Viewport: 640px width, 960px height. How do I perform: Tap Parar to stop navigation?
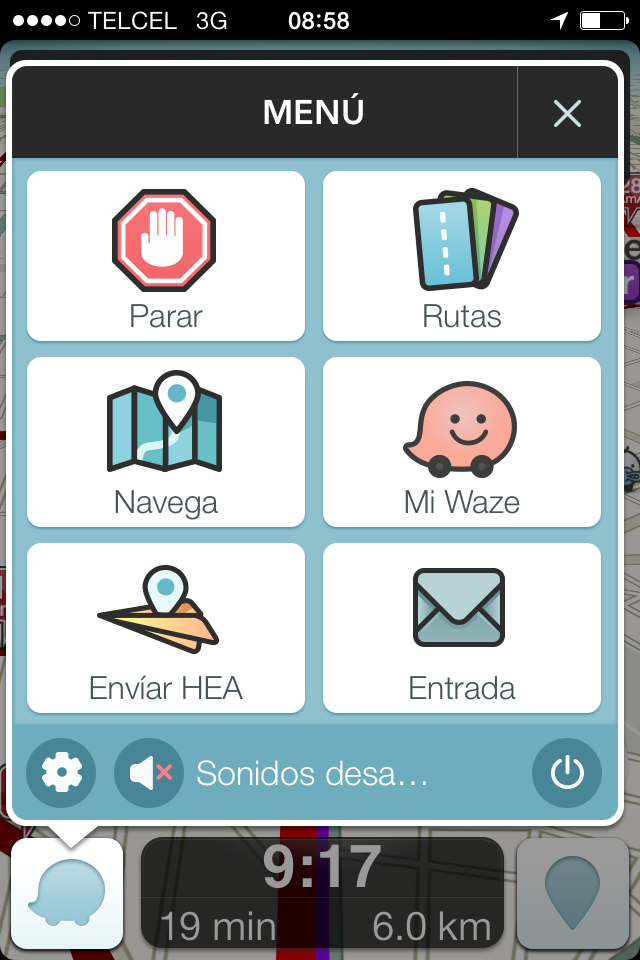(166, 256)
